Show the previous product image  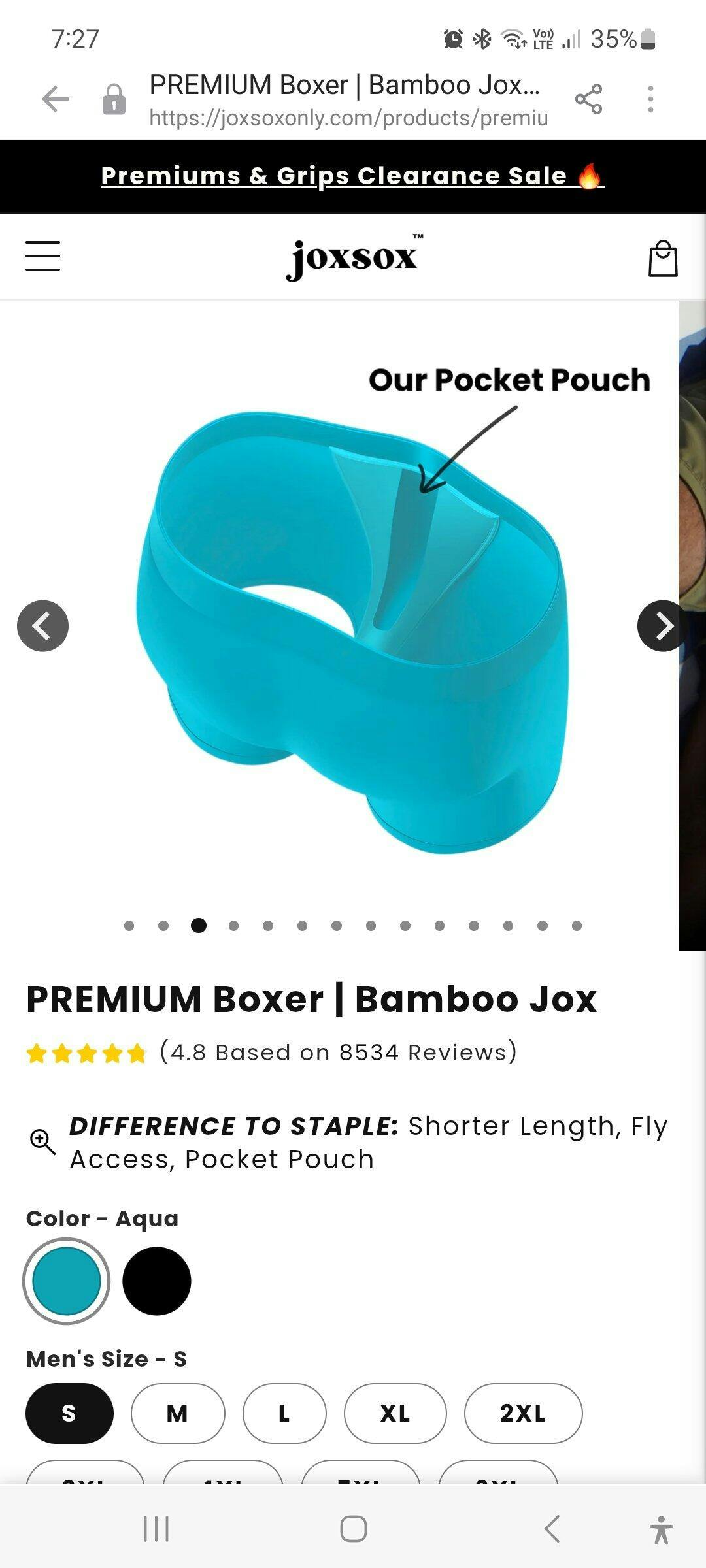click(42, 626)
